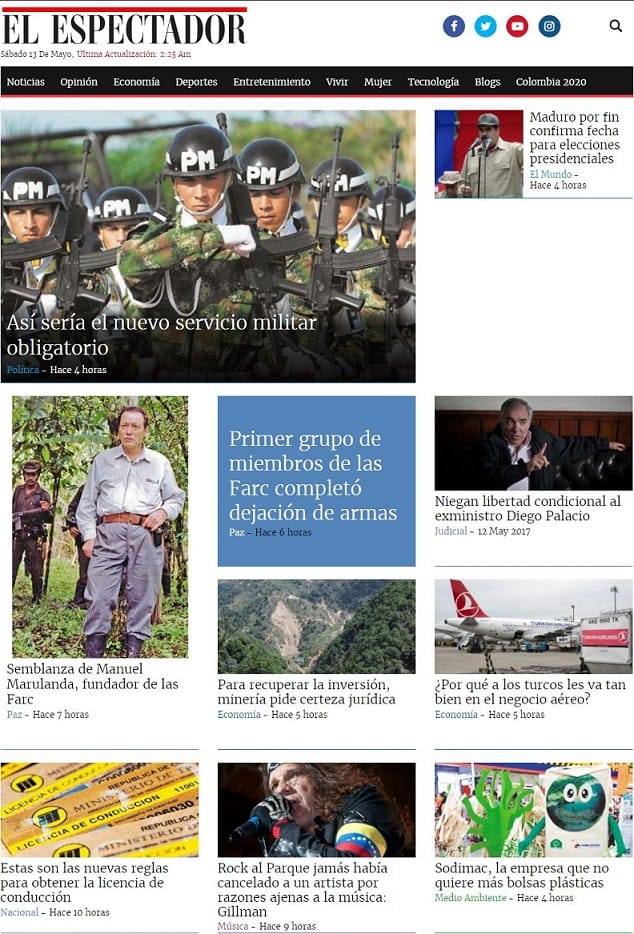Open the Maduro elecciones presidenciales article
The height and width of the screenshot is (934, 634).
574,138
